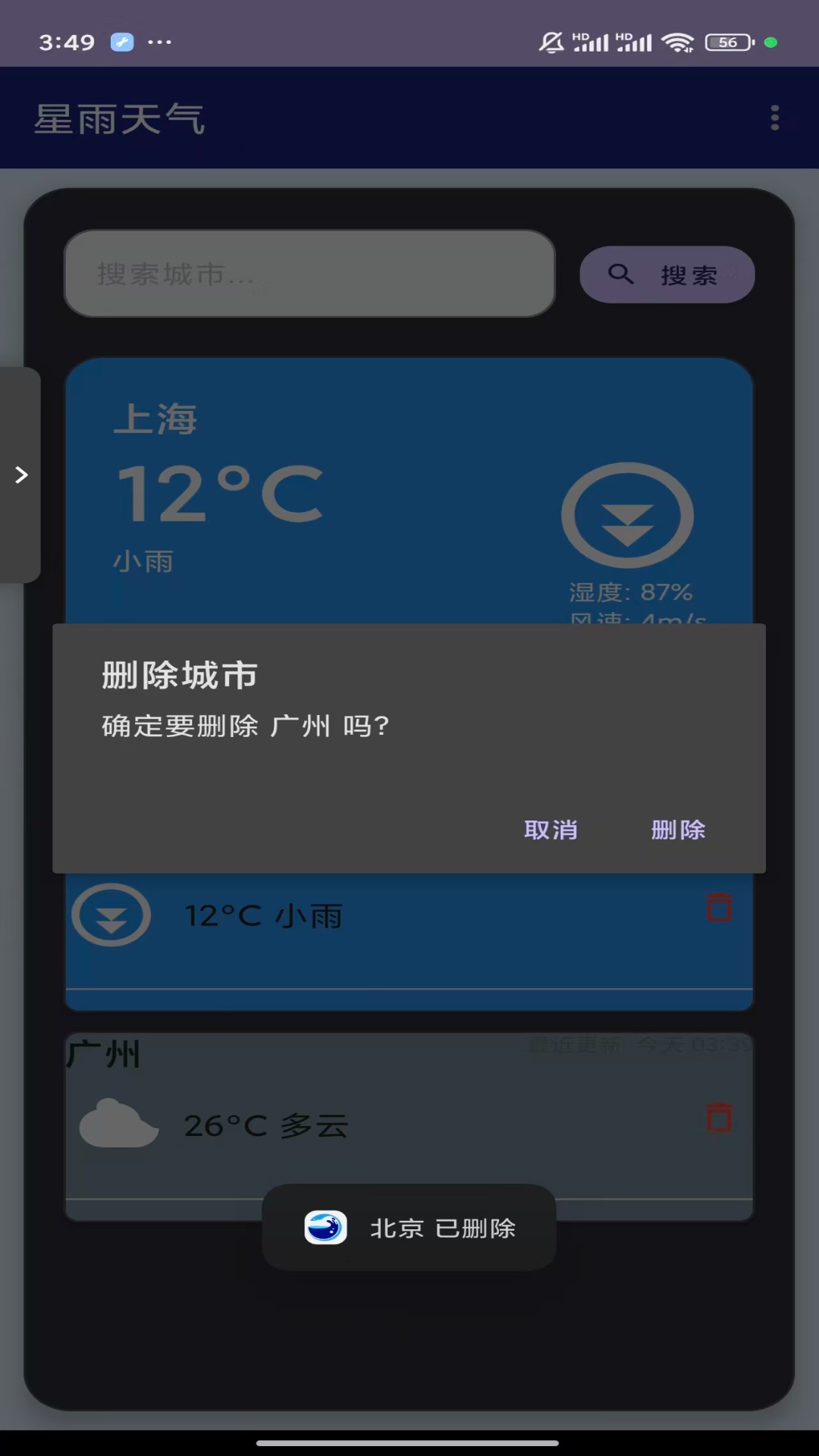Click the trash icon on the 广州 card
The width and height of the screenshot is (819, 1456).
coord(719,1119)
